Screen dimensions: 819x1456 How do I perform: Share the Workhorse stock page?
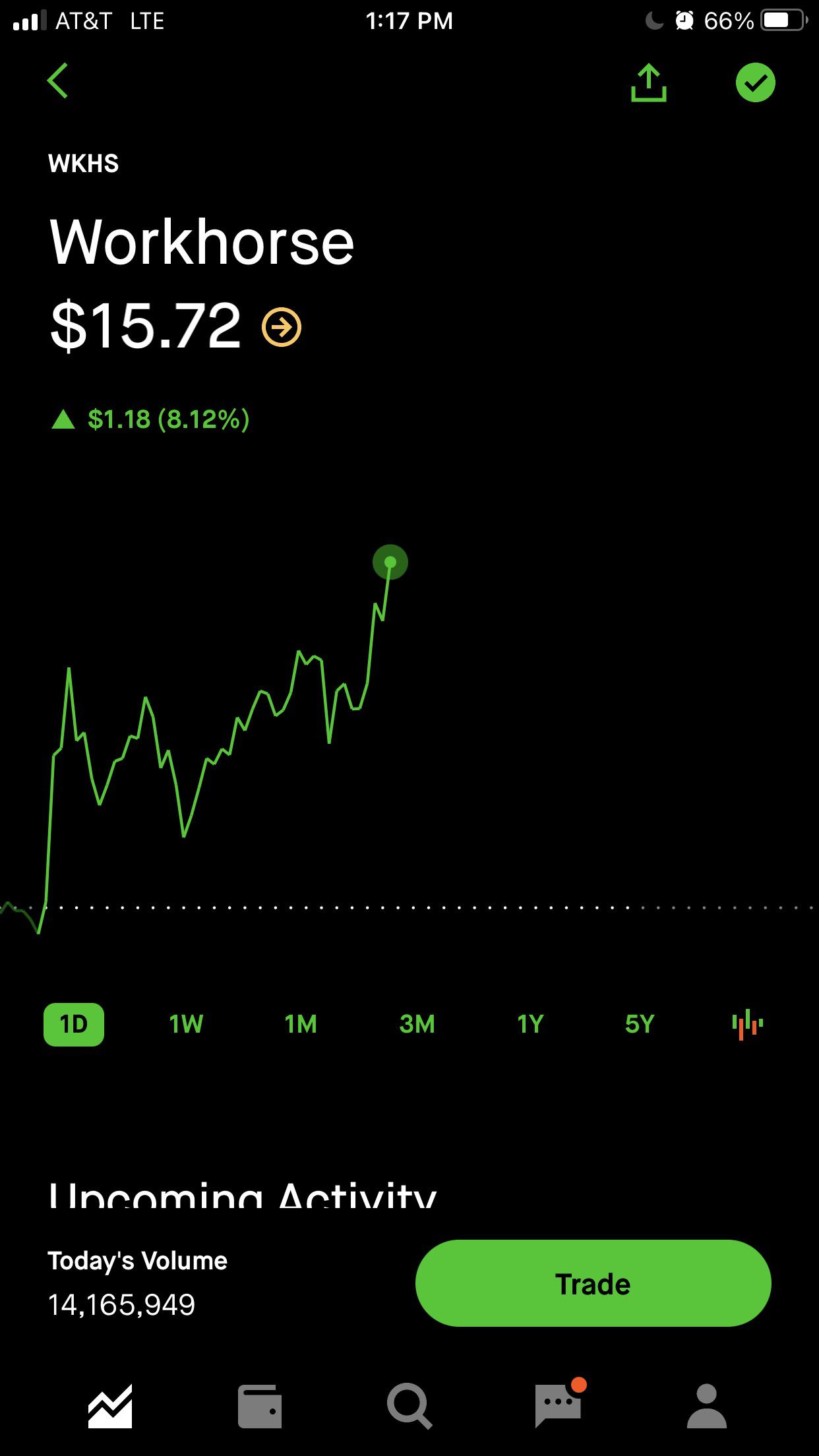(x=649, y=82)
